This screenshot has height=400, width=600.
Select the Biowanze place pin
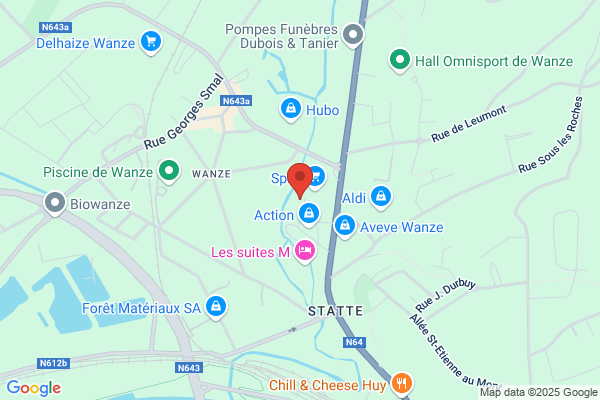pyautogui.click(x=55, y=203)
